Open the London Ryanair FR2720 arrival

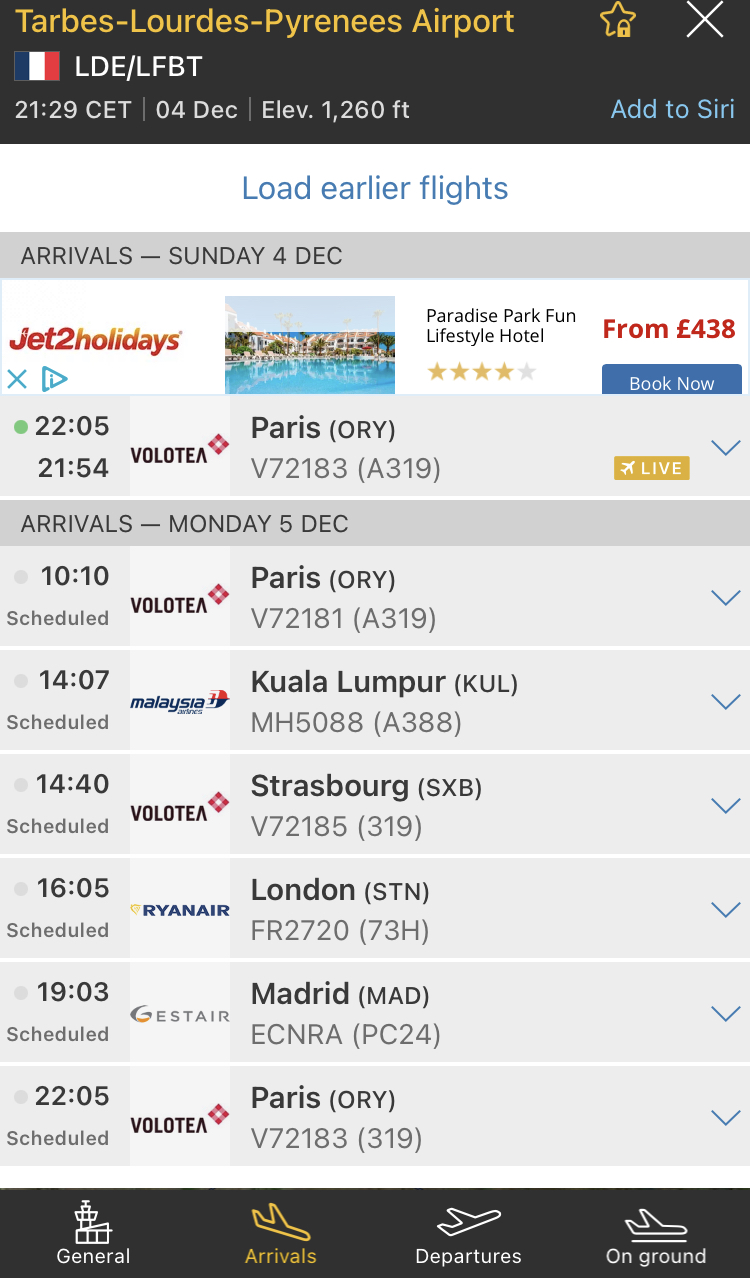375,909
